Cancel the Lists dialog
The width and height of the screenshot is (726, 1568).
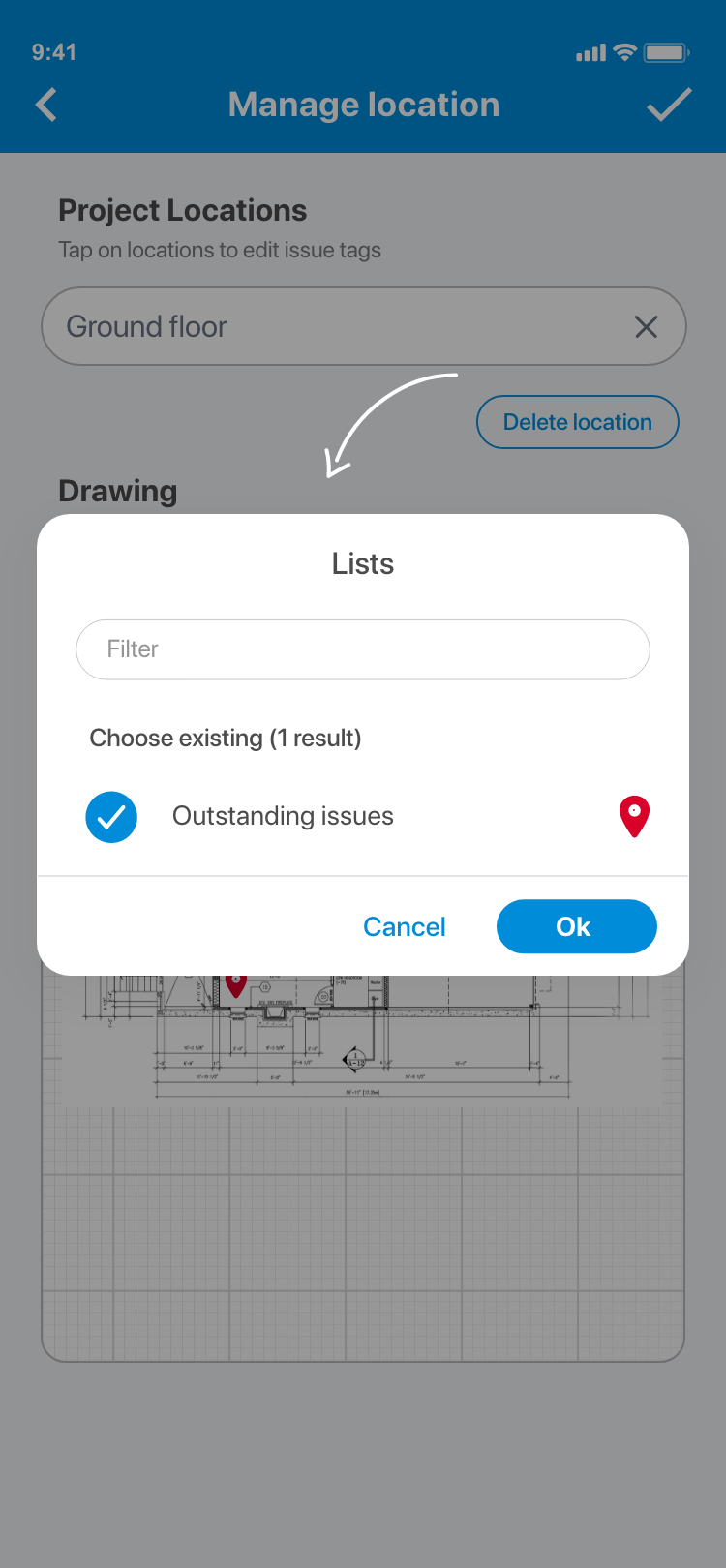coord(404,927)
